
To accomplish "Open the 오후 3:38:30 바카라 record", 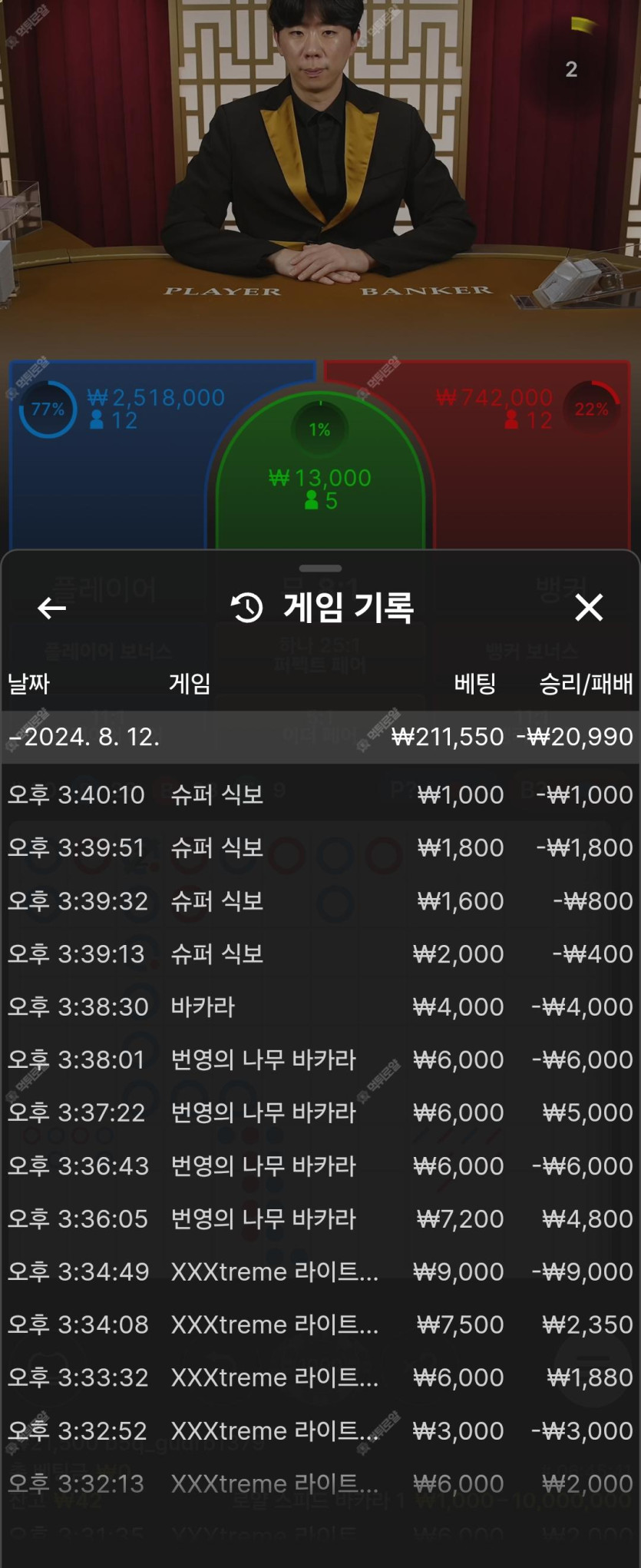I will (320, 1006).
